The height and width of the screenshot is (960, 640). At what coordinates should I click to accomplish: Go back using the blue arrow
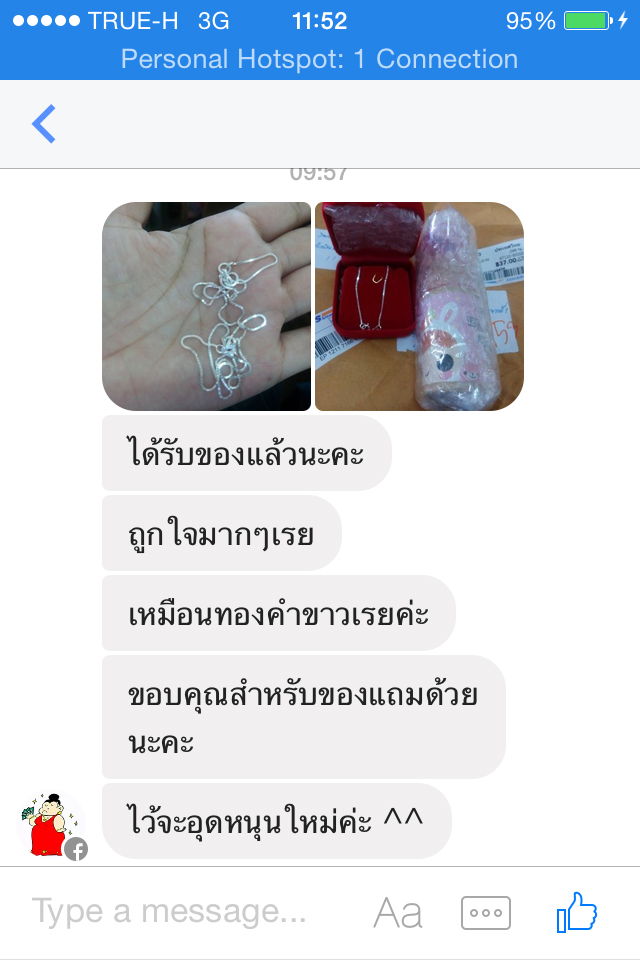(44, 124)
